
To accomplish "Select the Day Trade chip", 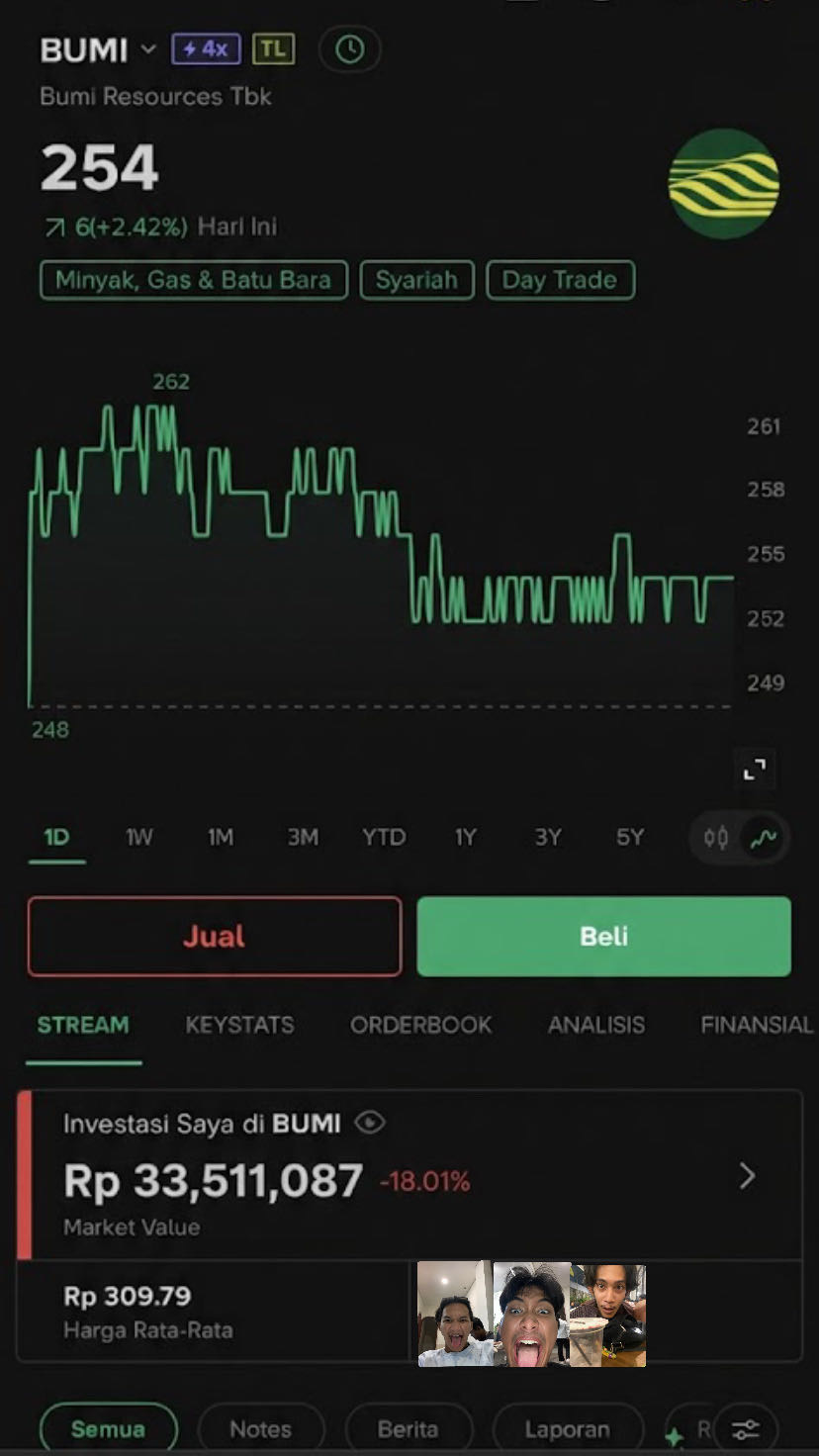I will click(560, 280).
